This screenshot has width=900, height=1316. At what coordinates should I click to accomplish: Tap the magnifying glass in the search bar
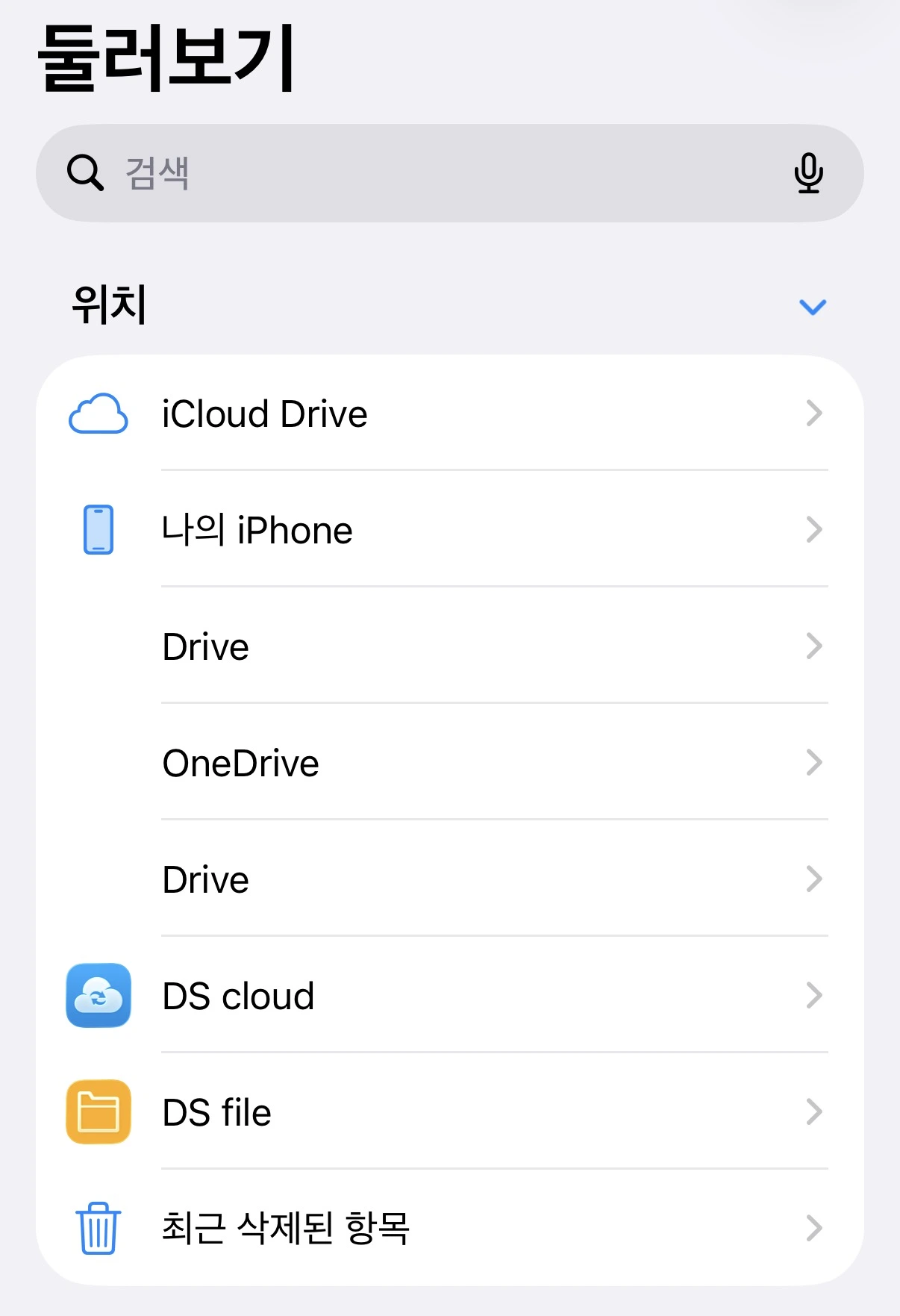[84, 172]
